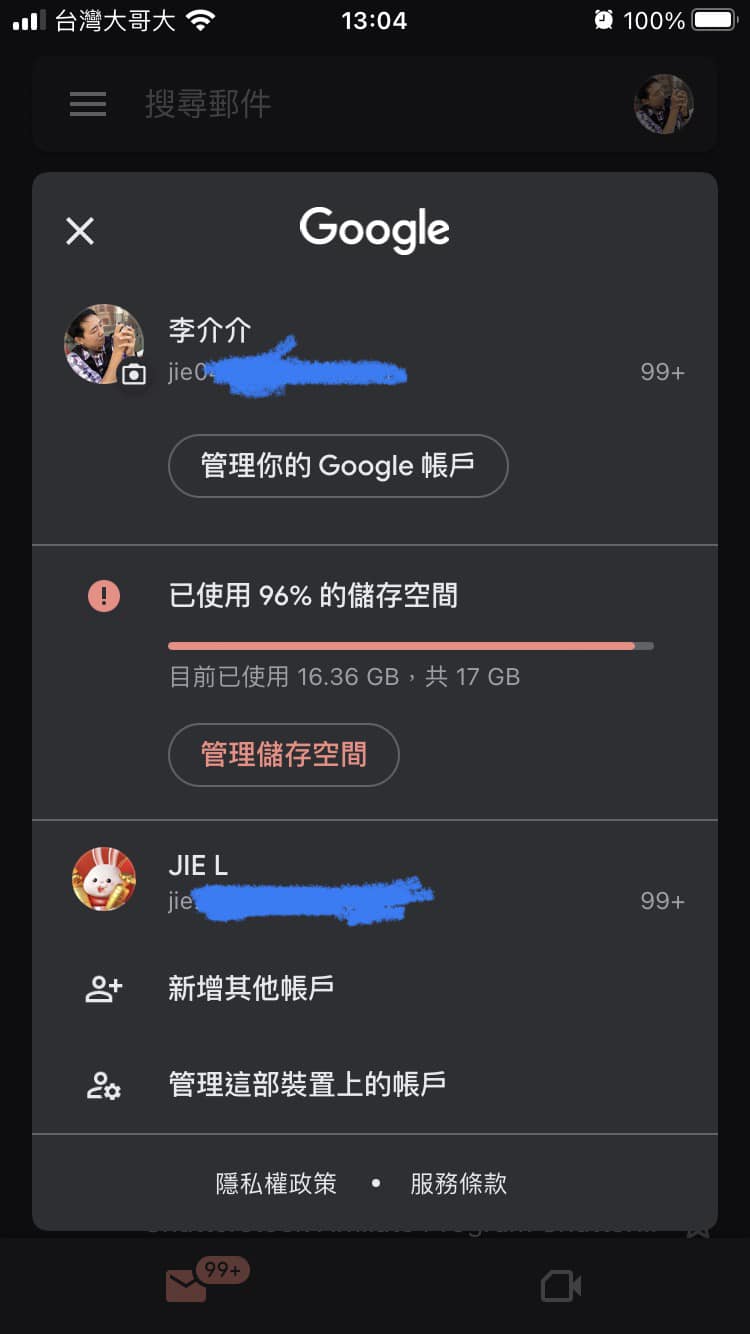Tap your avatar in the search bar
This screenshot has height=1334, width=750.
663,104
